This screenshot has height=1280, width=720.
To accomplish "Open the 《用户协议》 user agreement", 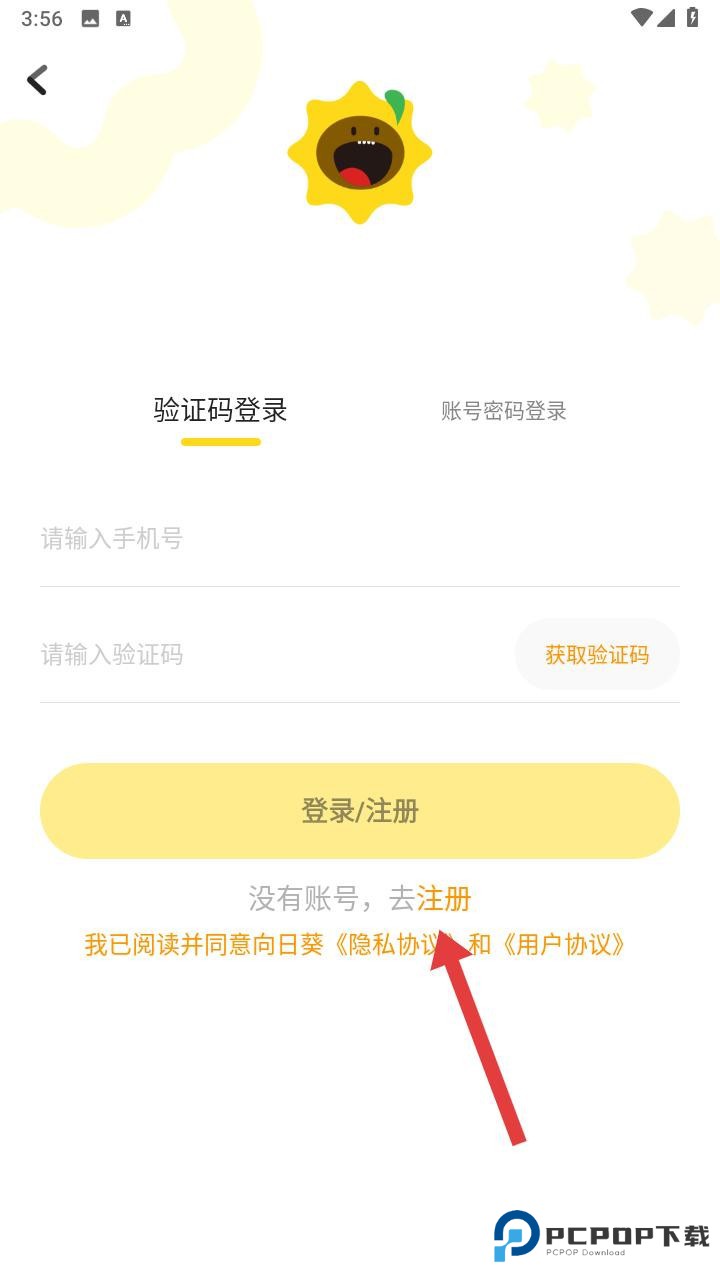I will (x=564, y=945).
